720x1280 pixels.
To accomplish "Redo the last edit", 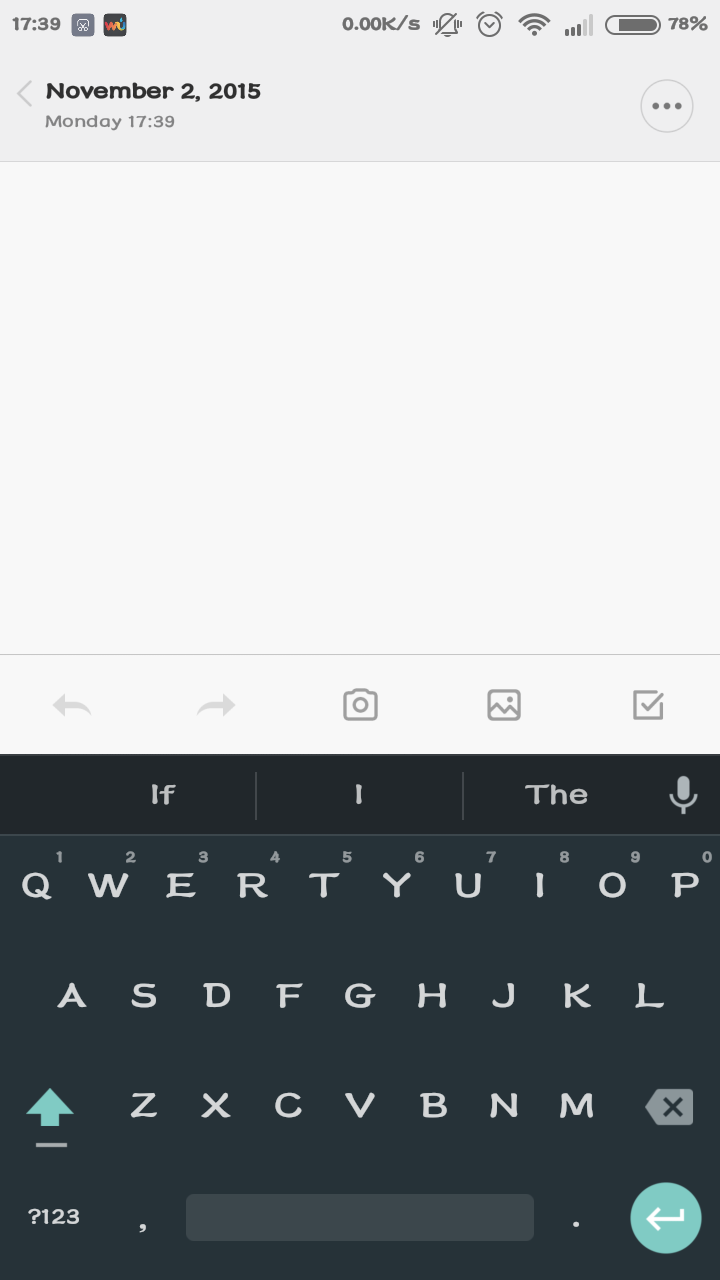I will 216,706.
